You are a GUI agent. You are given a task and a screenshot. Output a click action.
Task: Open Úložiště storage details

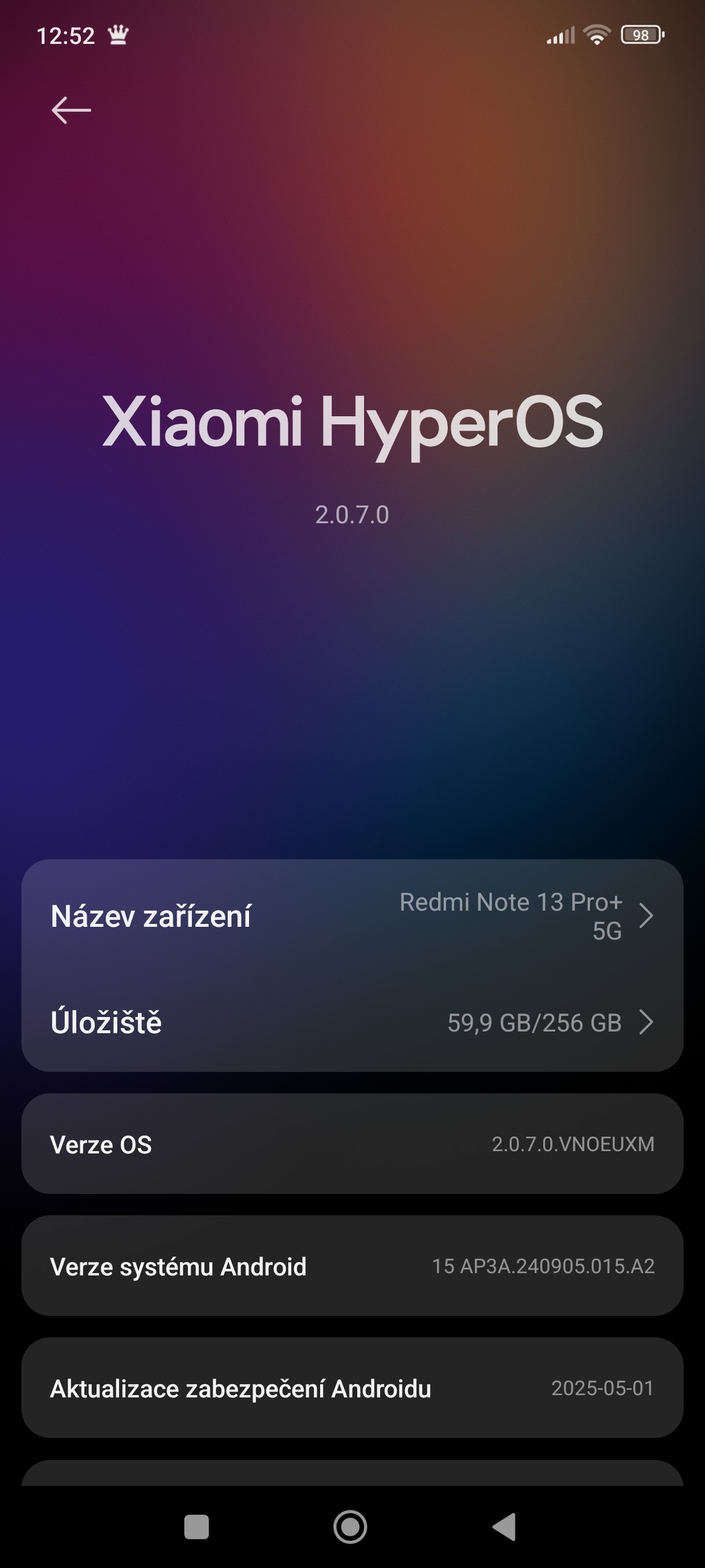click(351, 1022)
